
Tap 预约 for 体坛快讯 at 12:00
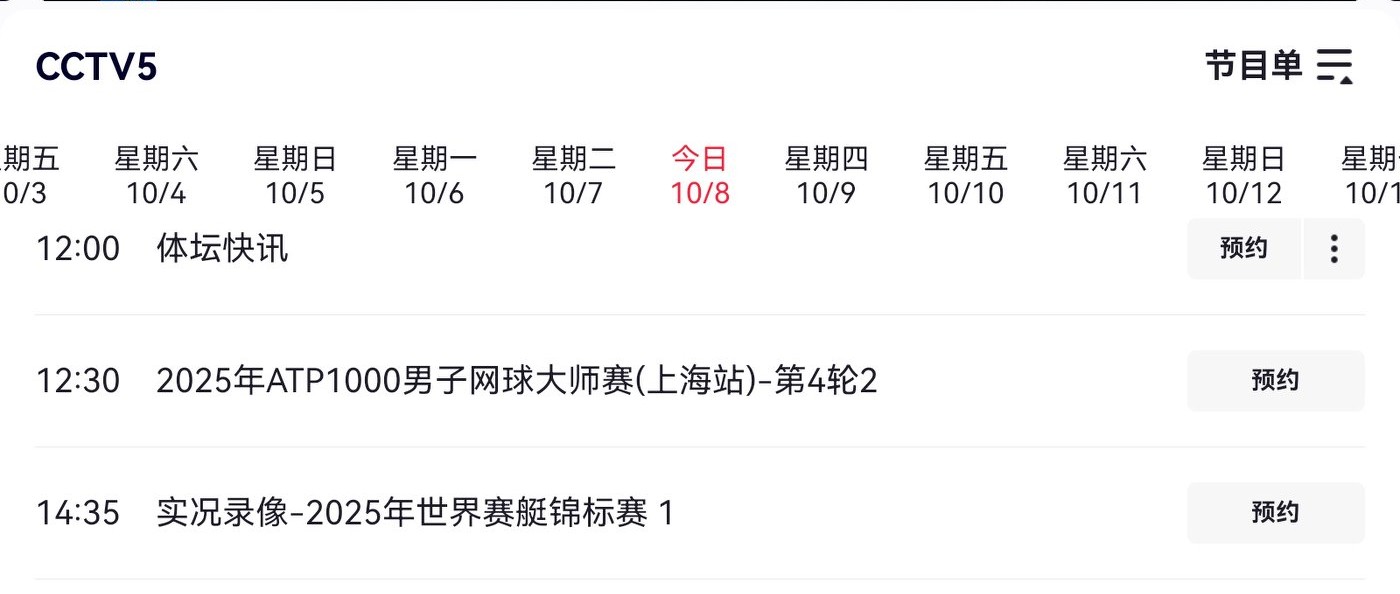(x=1243, y=249)
